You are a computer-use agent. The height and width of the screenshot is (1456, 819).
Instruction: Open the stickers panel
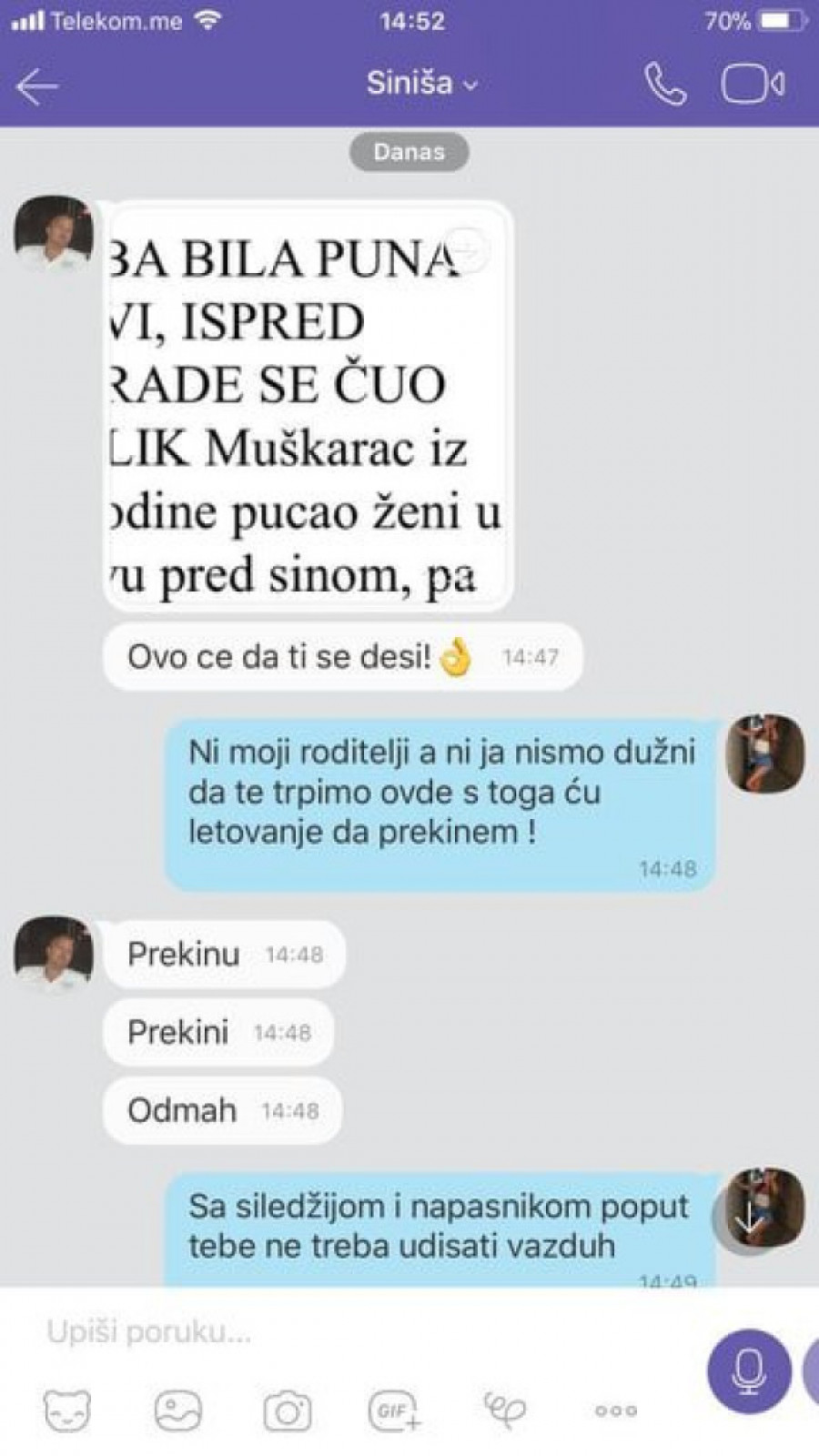(67, 1411)
